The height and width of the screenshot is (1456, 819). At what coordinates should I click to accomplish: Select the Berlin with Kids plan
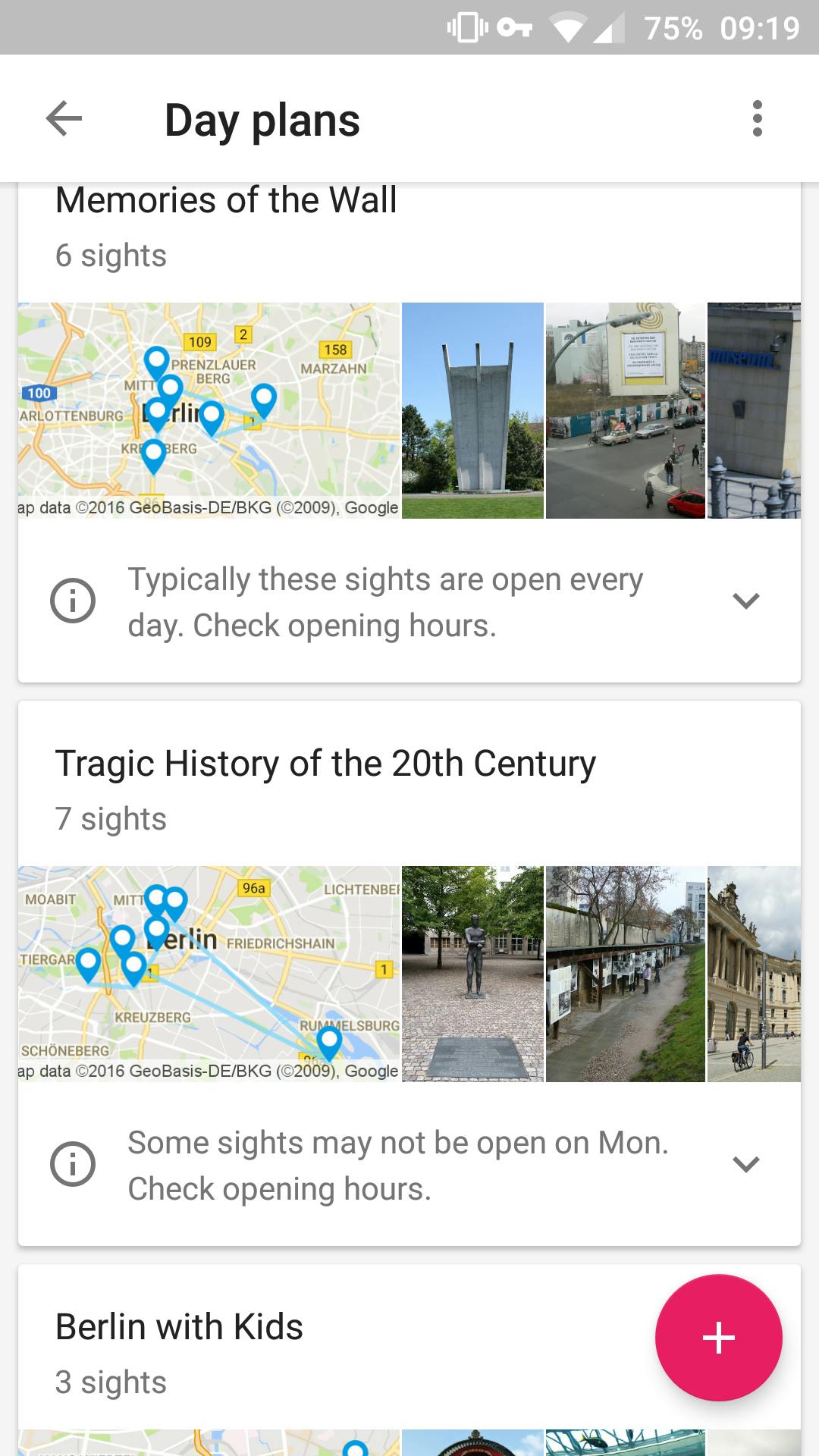click(179, 1326)
